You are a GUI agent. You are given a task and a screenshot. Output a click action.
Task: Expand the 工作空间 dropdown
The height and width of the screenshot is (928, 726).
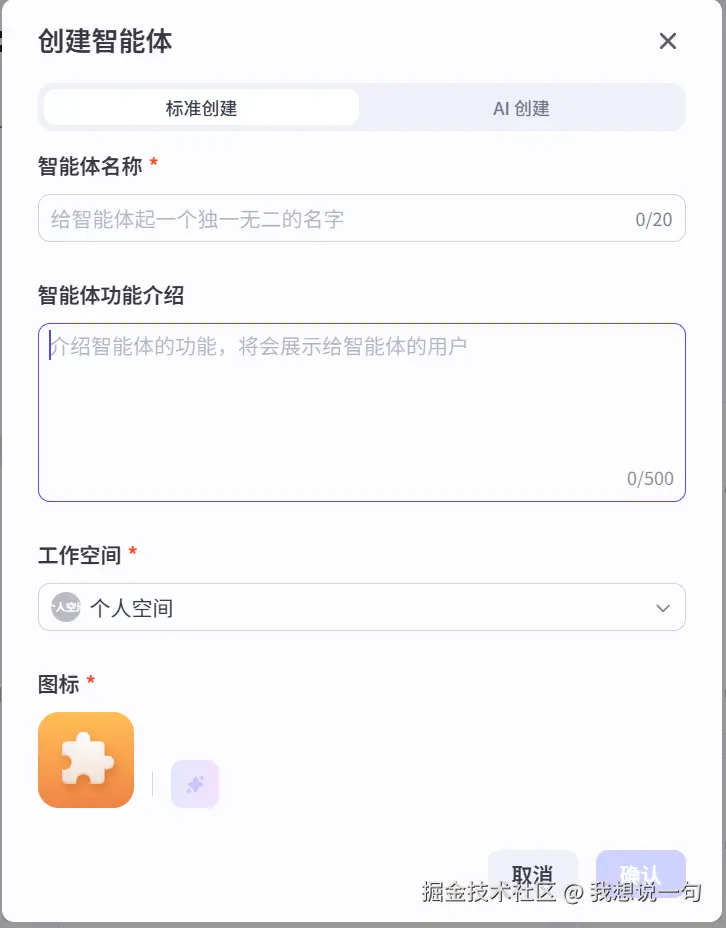pyautogui.click(x=361, y=607)
